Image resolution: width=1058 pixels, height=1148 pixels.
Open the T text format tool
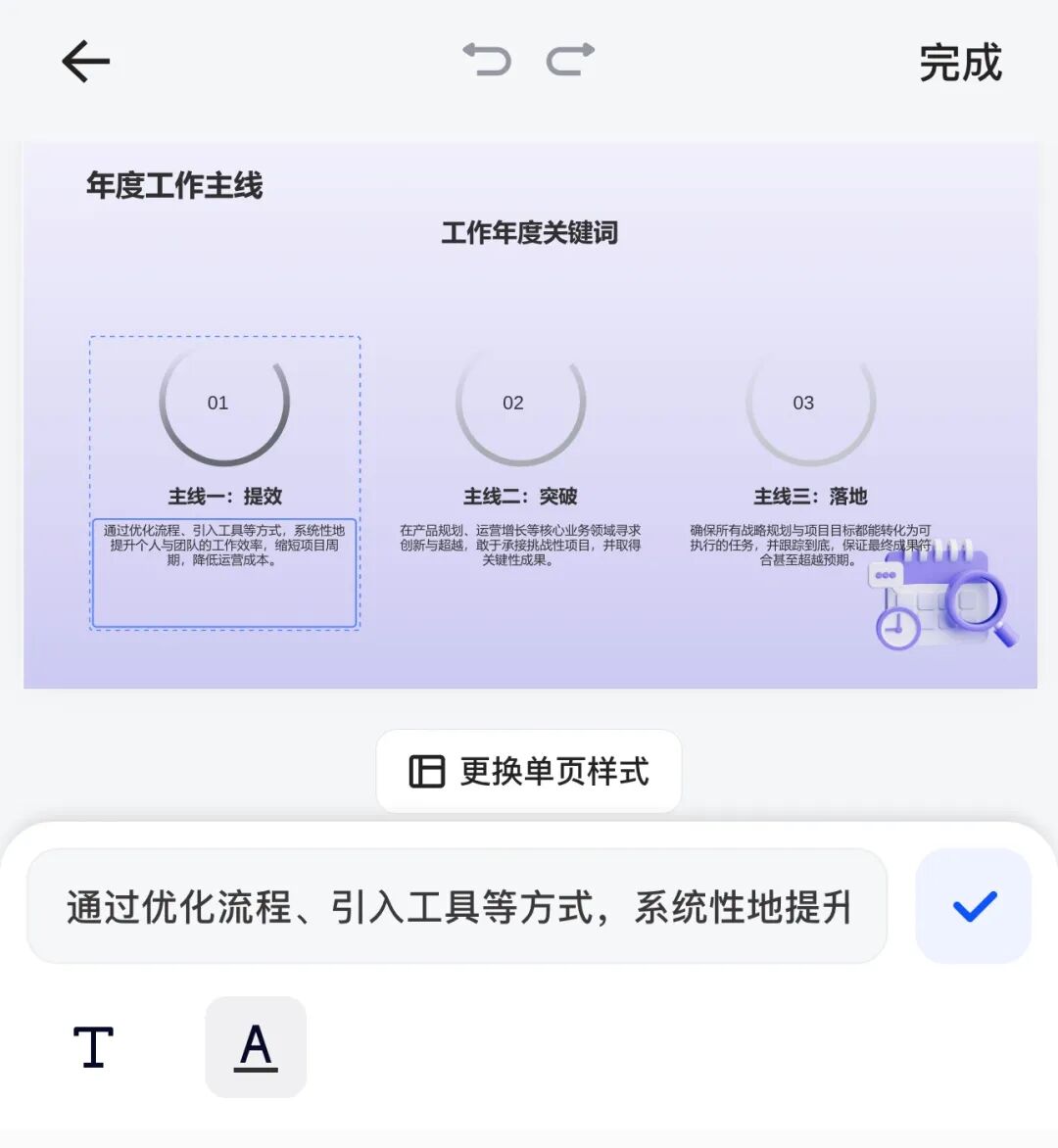click(x=94, y=1047)
